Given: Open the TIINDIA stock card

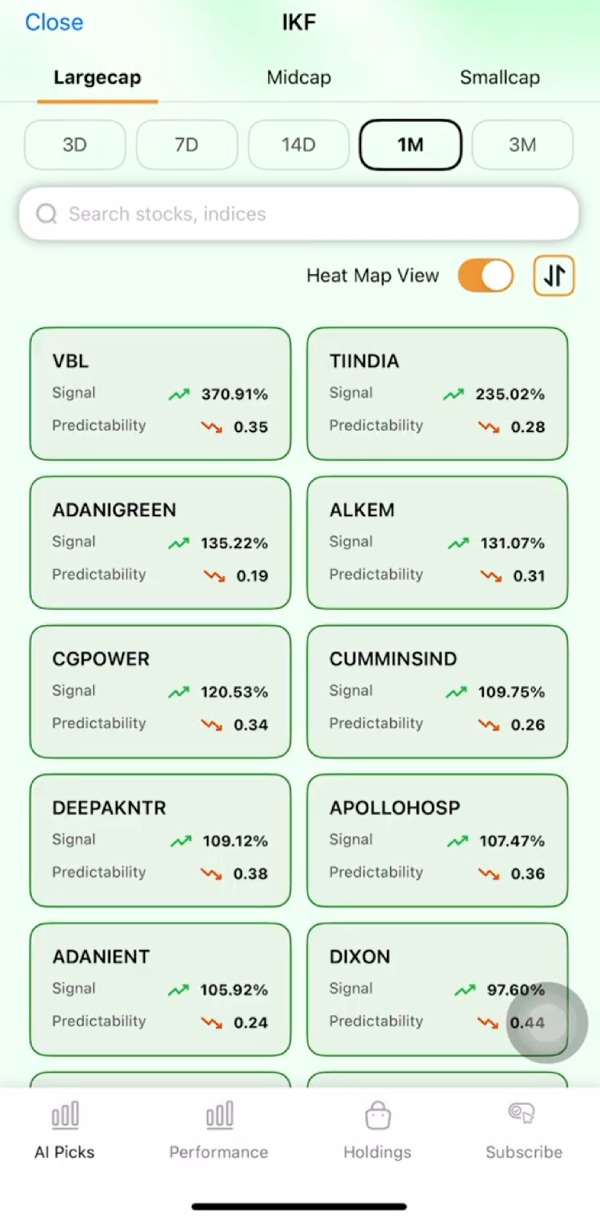Looking at the screenshot, I should pos(437,394).
